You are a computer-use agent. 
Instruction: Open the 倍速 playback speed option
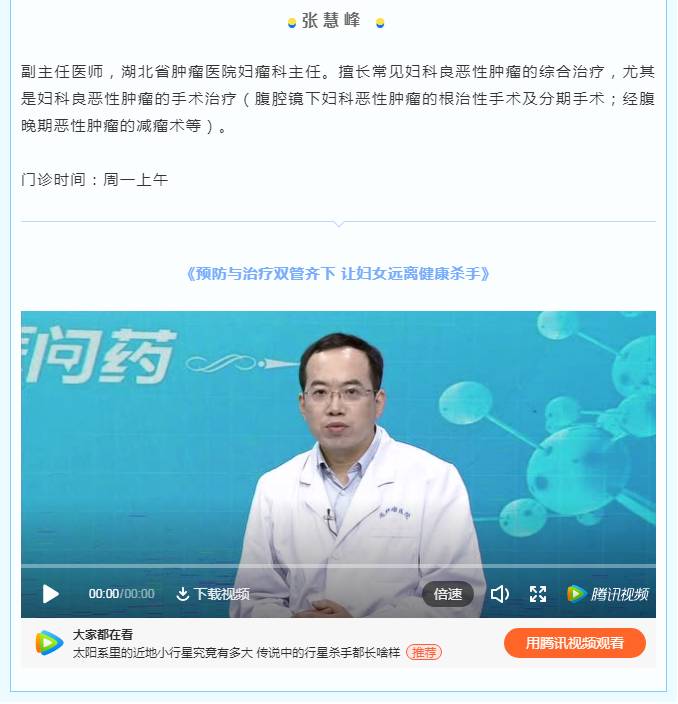click(x=447, y=594)
